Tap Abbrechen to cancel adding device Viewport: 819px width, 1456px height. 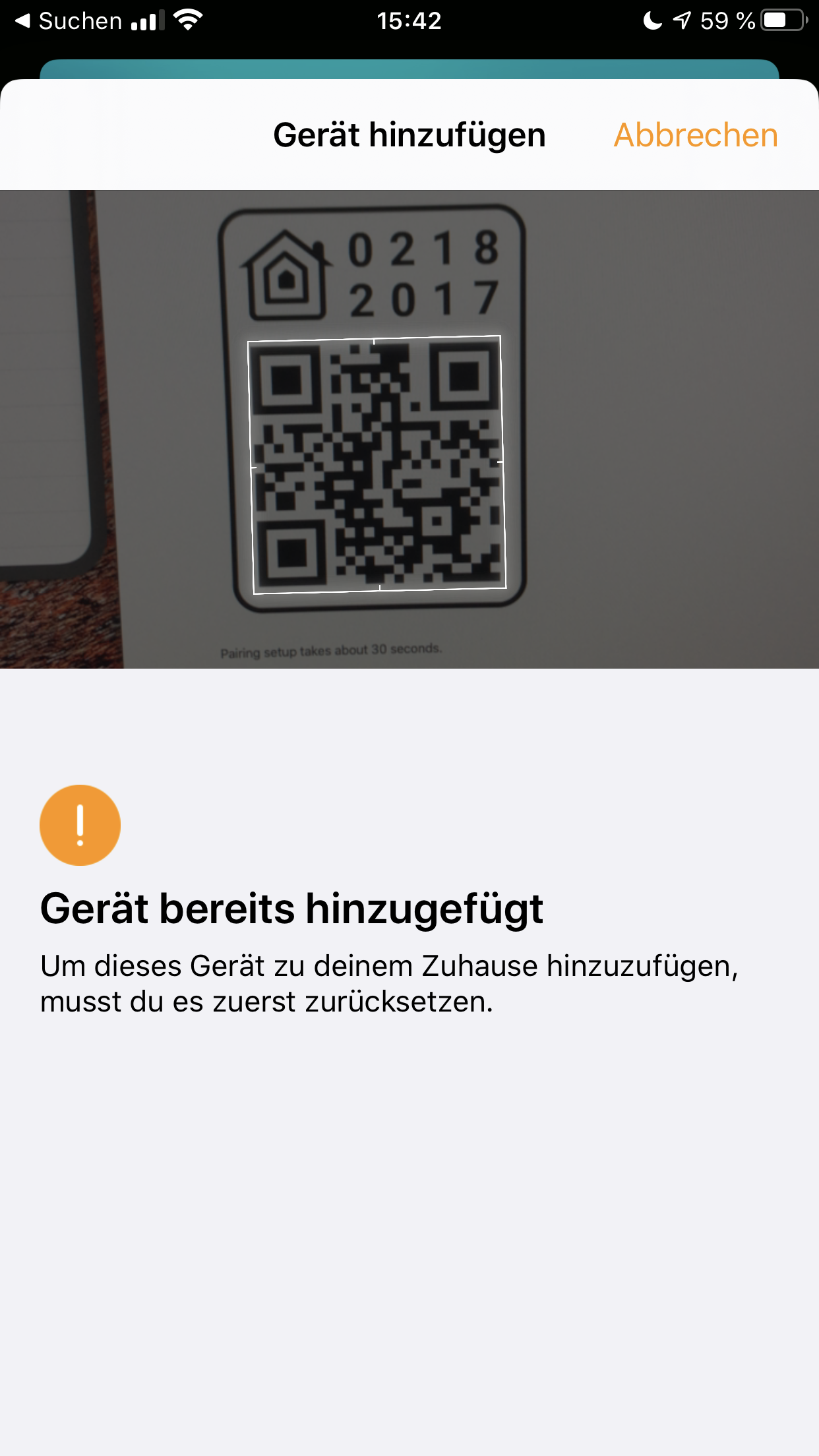point(696,135)
